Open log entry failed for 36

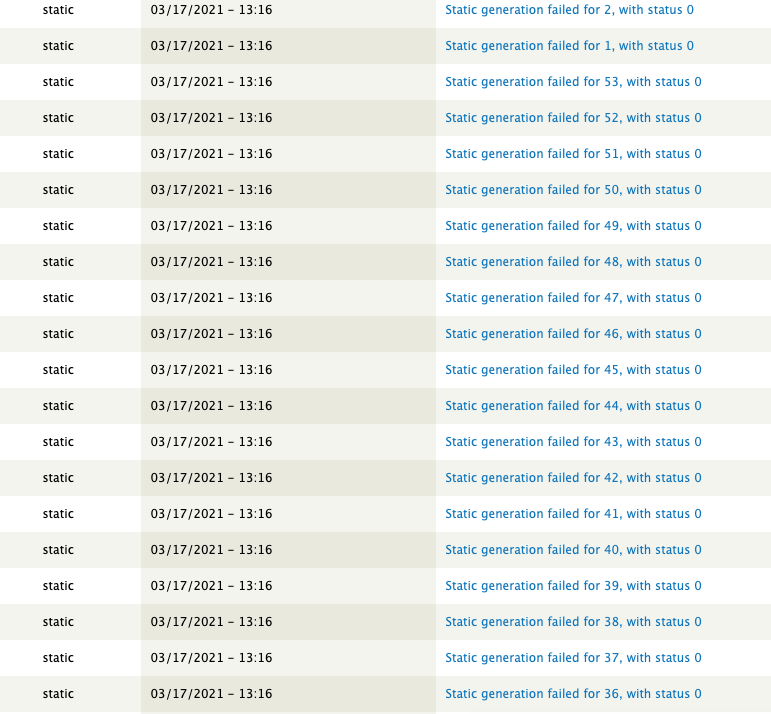573,694
